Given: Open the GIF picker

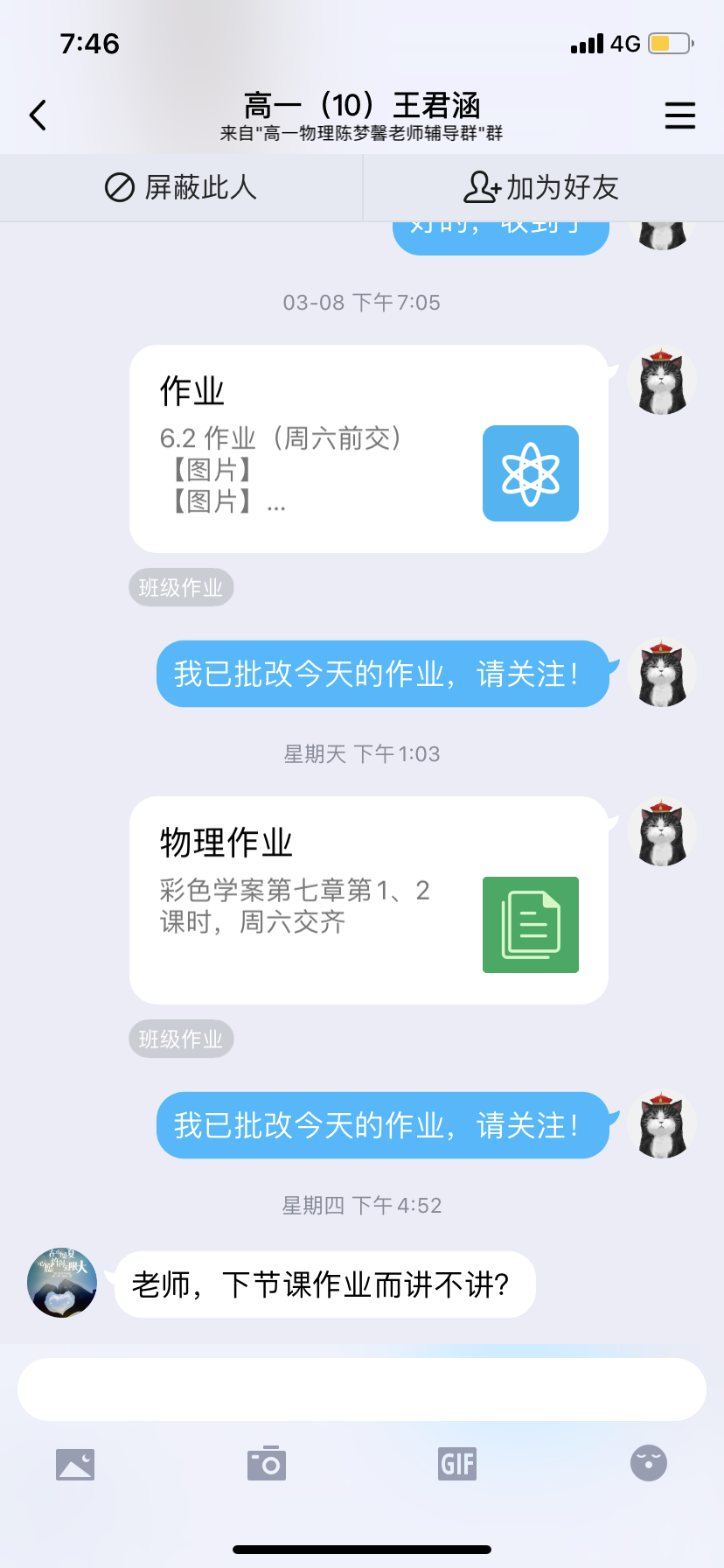Looking at the screenshot, I should point(457,1463).
